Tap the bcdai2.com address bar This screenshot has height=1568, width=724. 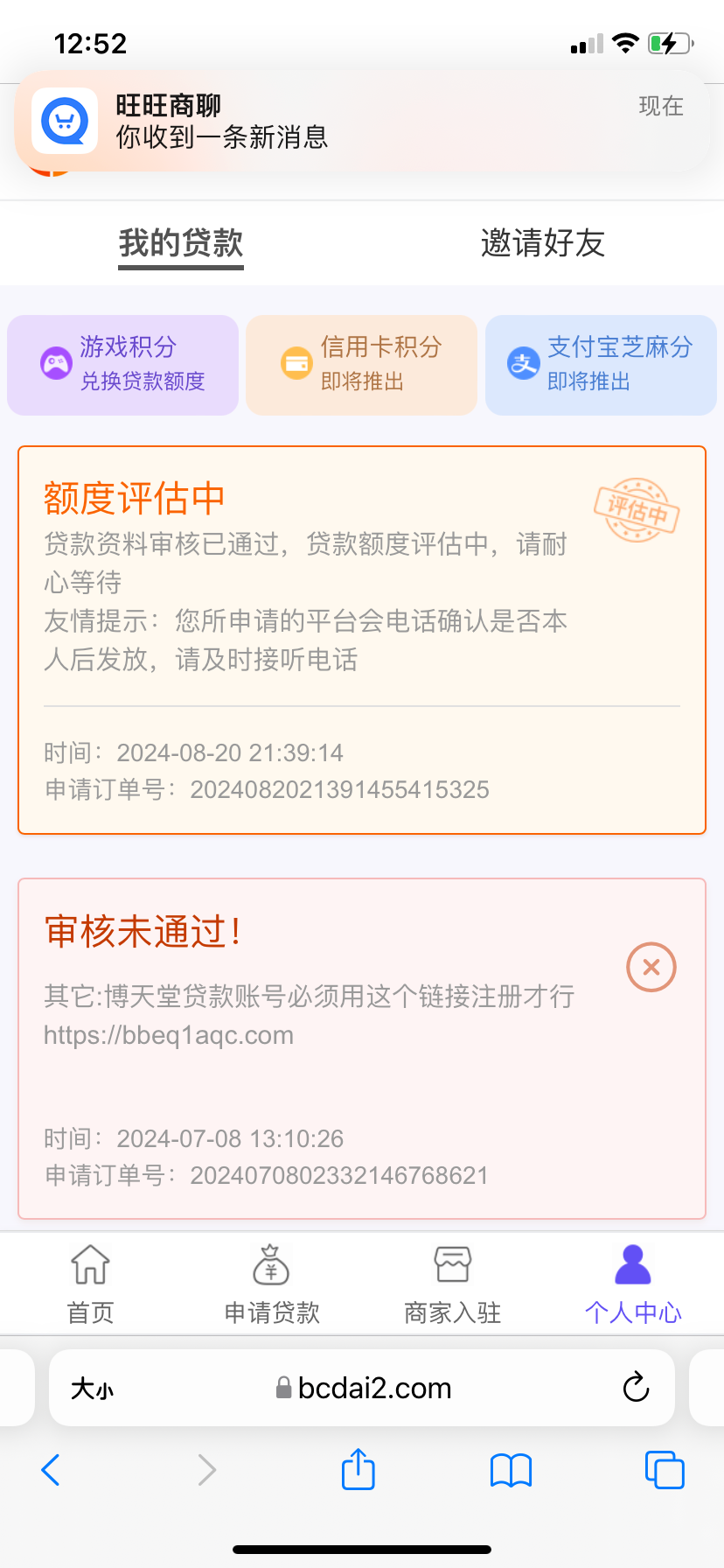(364, 1388)
